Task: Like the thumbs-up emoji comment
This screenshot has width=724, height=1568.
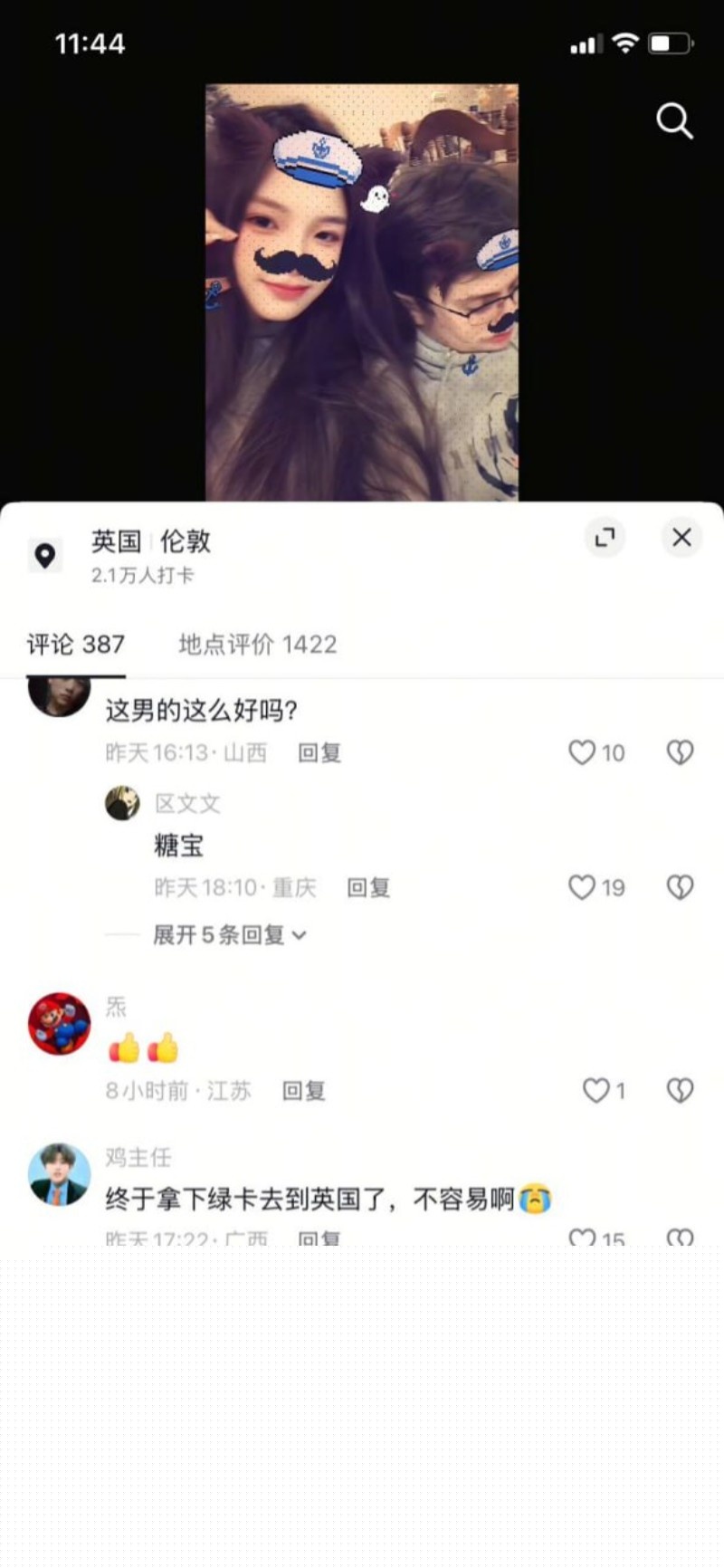Action: tap(595, 1090)
